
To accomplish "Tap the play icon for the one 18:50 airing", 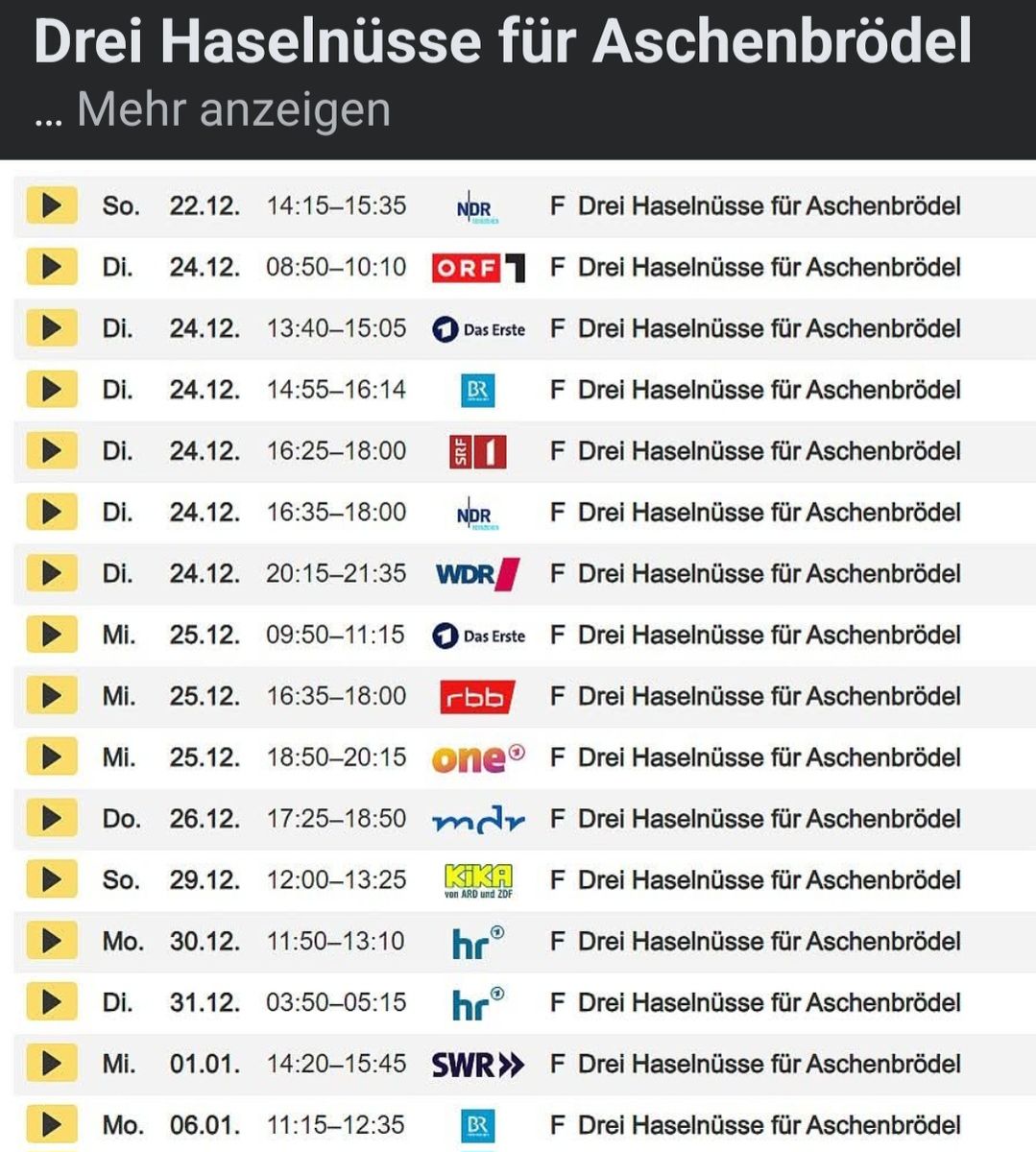I will pos(51,757).
